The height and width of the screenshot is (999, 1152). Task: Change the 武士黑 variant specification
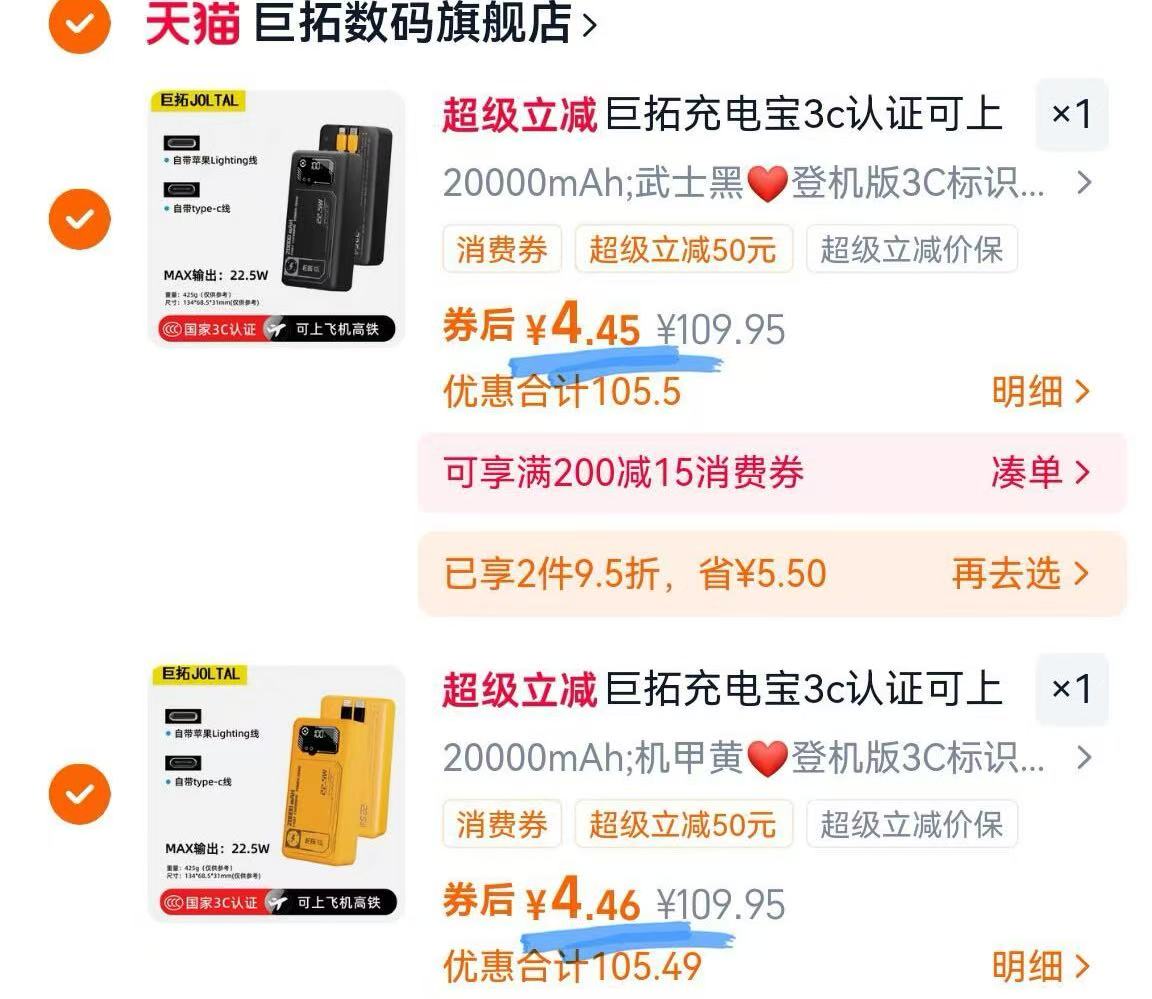(x=766, y=184)
